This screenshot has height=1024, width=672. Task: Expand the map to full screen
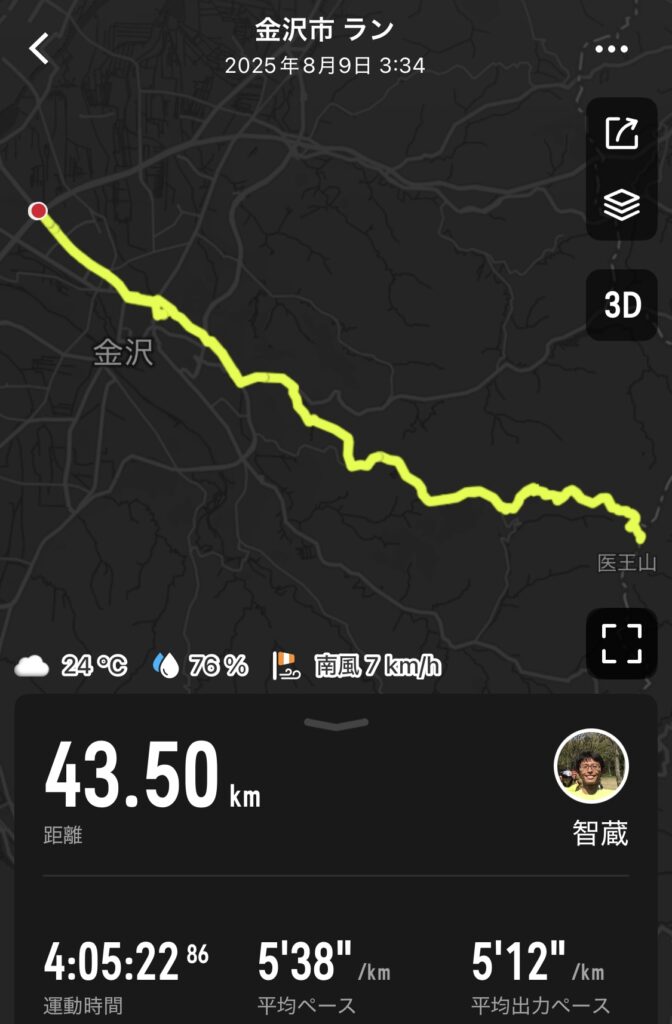pos(621,643)
